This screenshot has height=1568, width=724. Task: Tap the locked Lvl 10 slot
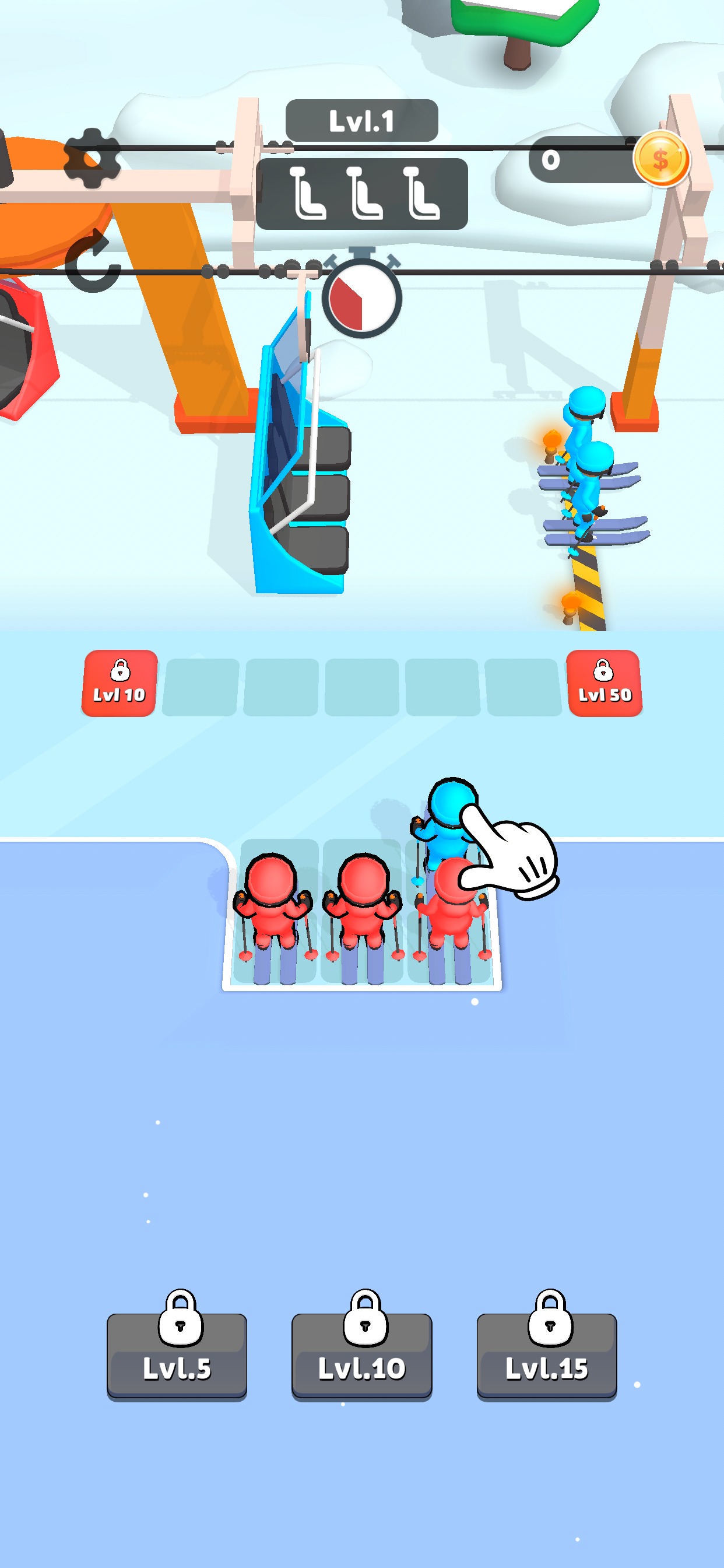click(x=120, y=683)
